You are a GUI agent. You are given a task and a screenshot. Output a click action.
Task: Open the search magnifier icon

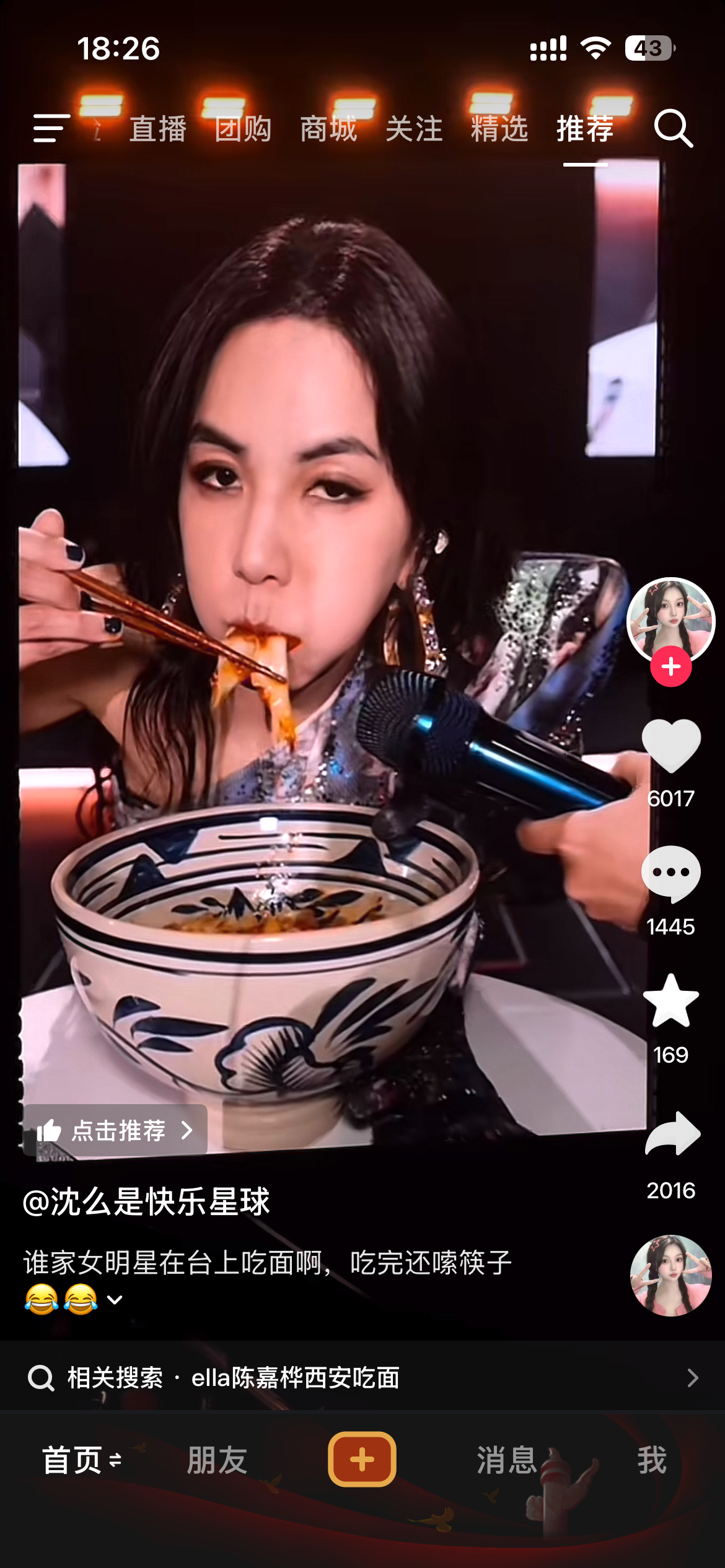point(673,128)
